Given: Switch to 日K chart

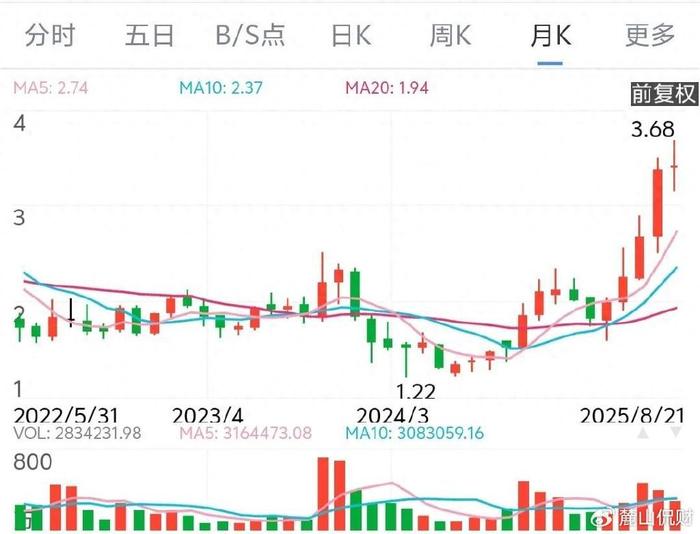Looking at the screenshot, I should pyautogui.click(x=351, y=36).
